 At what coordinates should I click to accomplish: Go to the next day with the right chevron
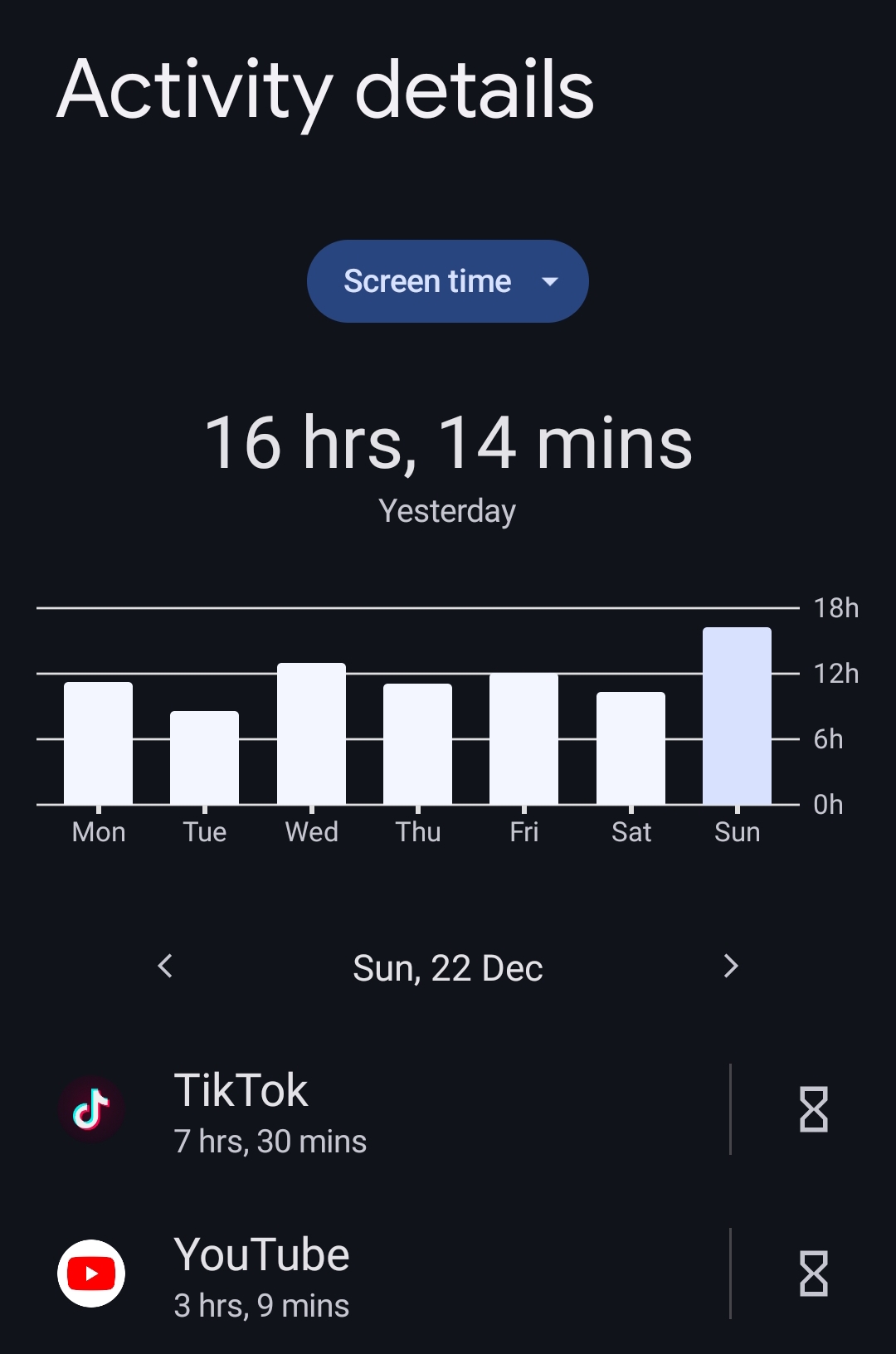coord(731,967)
